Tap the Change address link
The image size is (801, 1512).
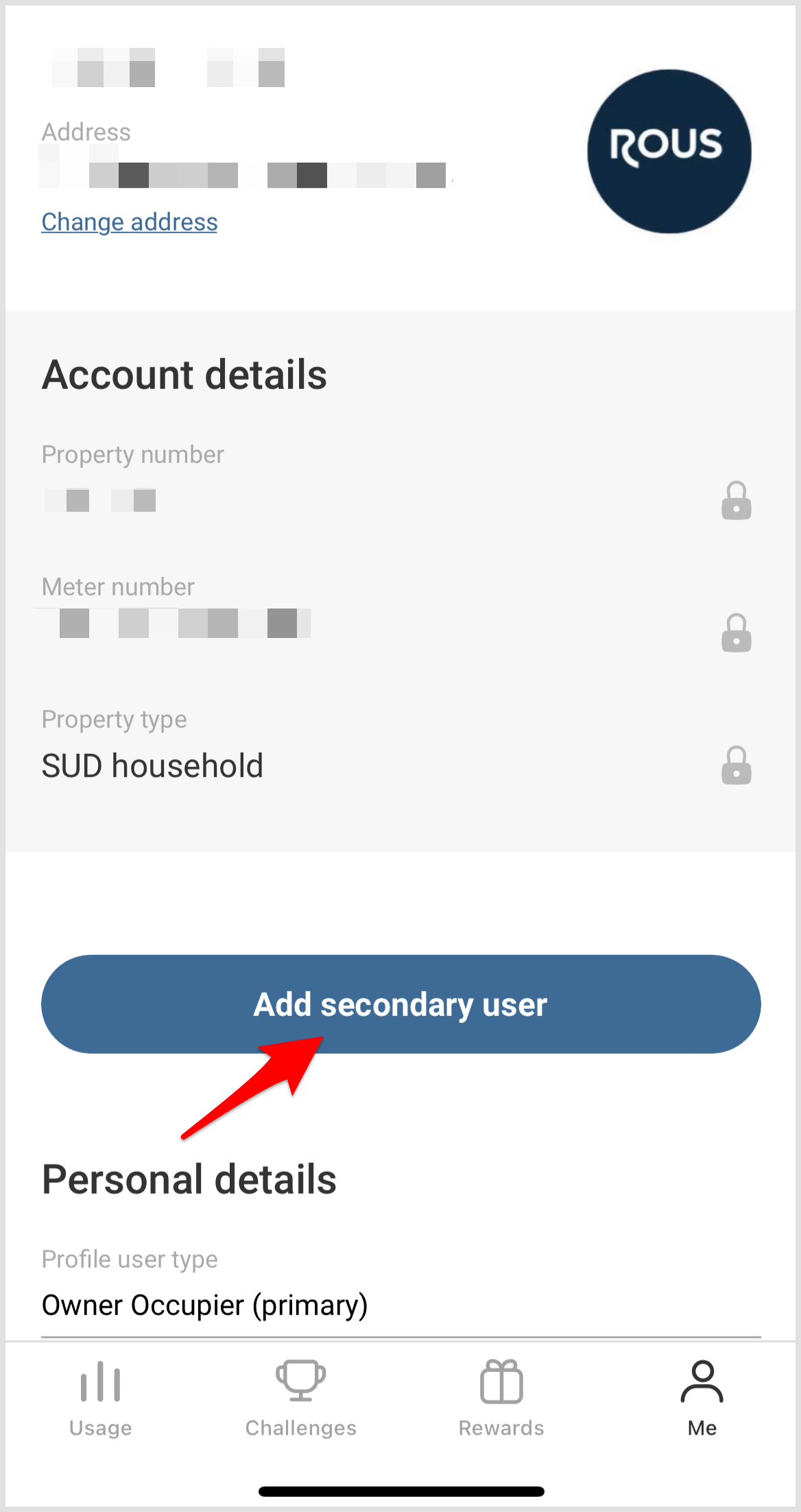(x=130, y=222)
